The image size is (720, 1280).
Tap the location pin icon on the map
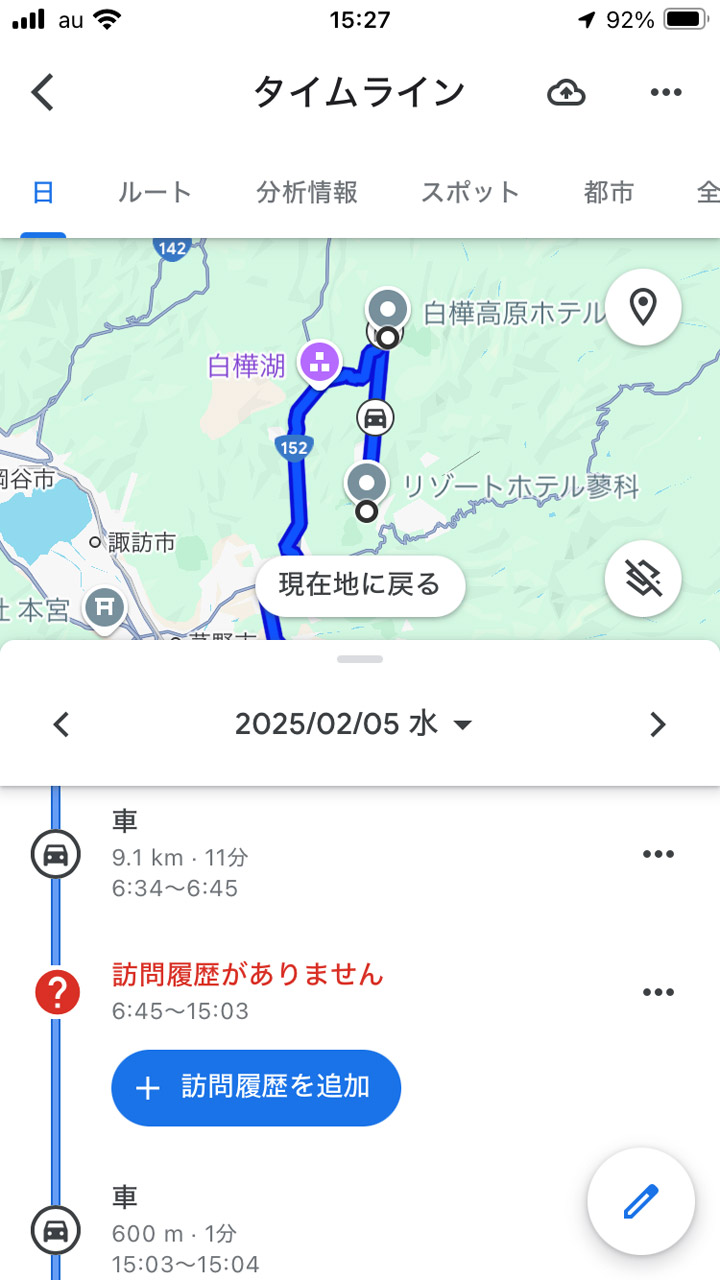[x=643, y=307]
